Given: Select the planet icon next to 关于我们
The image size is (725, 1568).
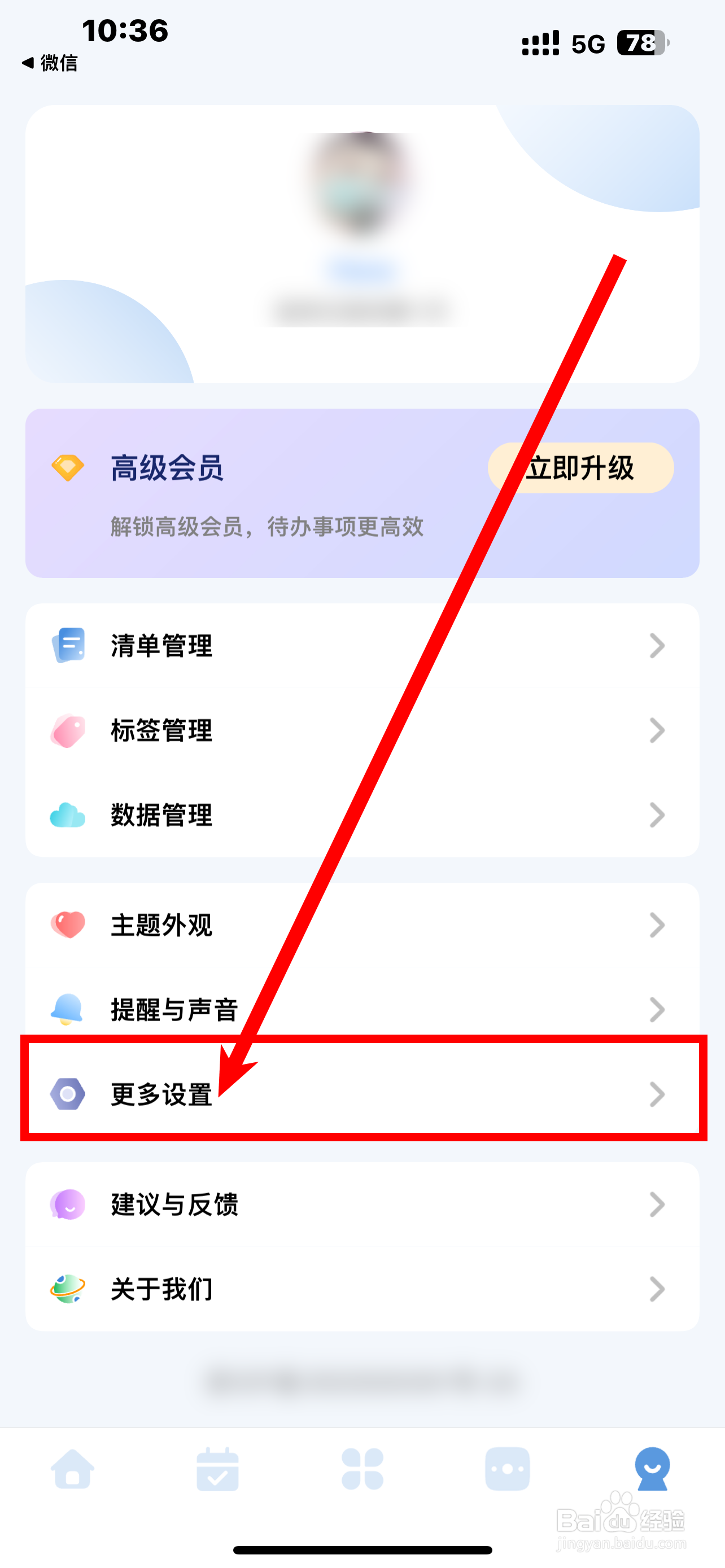Looking at the screenshot, I should [x=69, y=1289].
